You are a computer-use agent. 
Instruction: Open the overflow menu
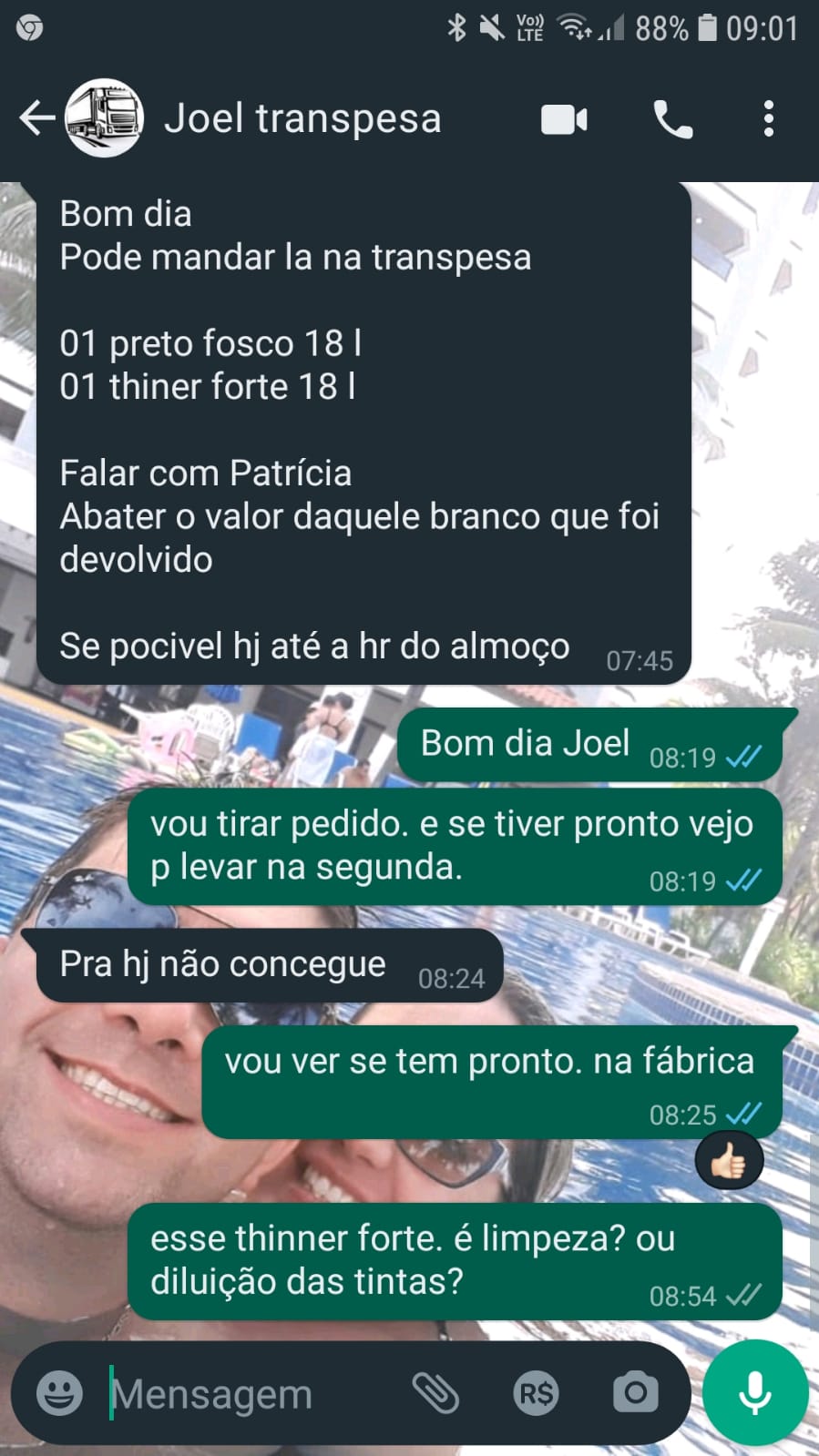tap(769, 119)
